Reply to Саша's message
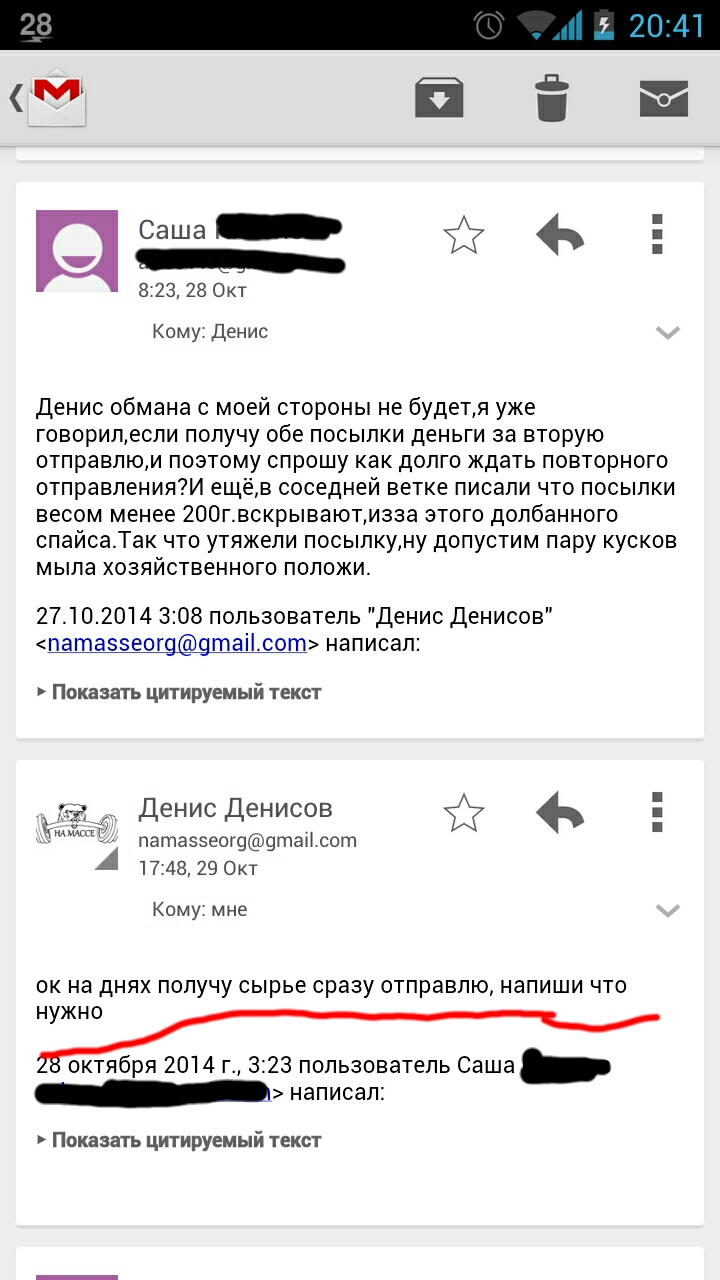The image size is (720, 1280). click(560, 236)
